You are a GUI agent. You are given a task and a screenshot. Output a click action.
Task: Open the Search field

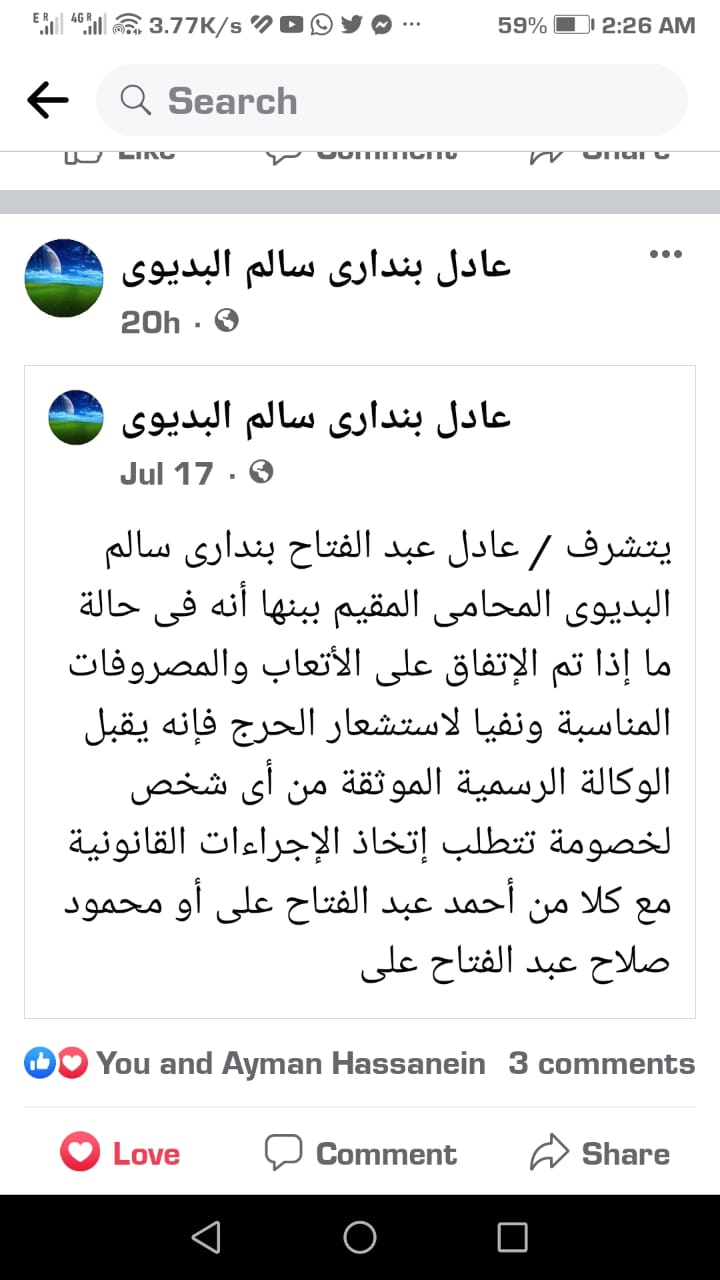(392, 100)
